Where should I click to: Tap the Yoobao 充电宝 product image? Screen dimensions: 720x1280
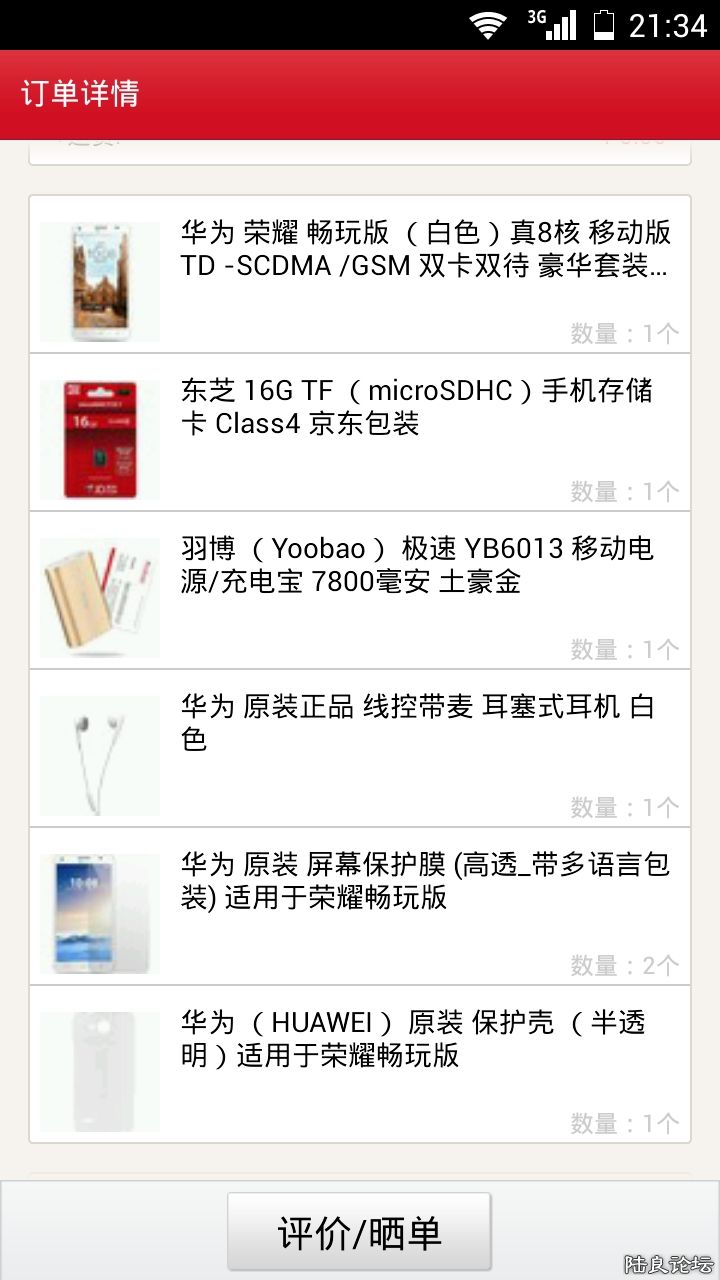point(99,594)
